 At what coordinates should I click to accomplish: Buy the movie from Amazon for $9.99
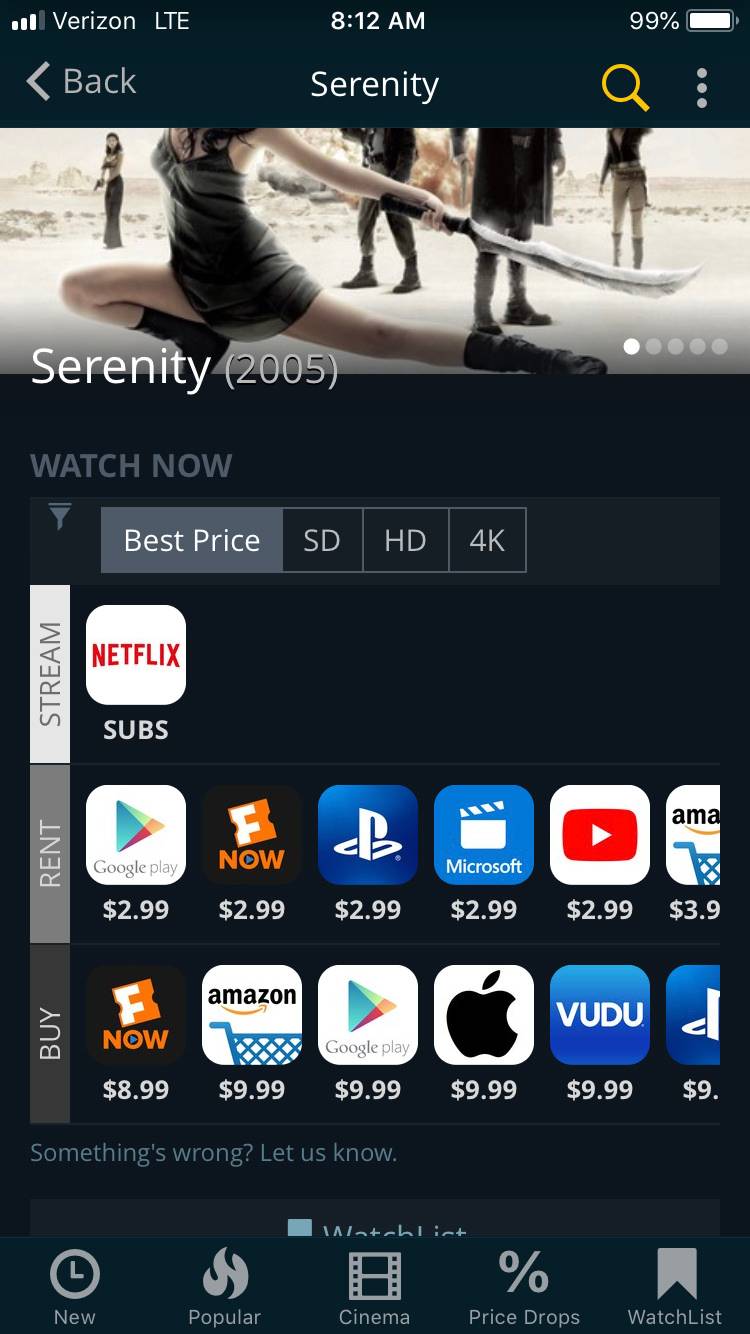251,1015
